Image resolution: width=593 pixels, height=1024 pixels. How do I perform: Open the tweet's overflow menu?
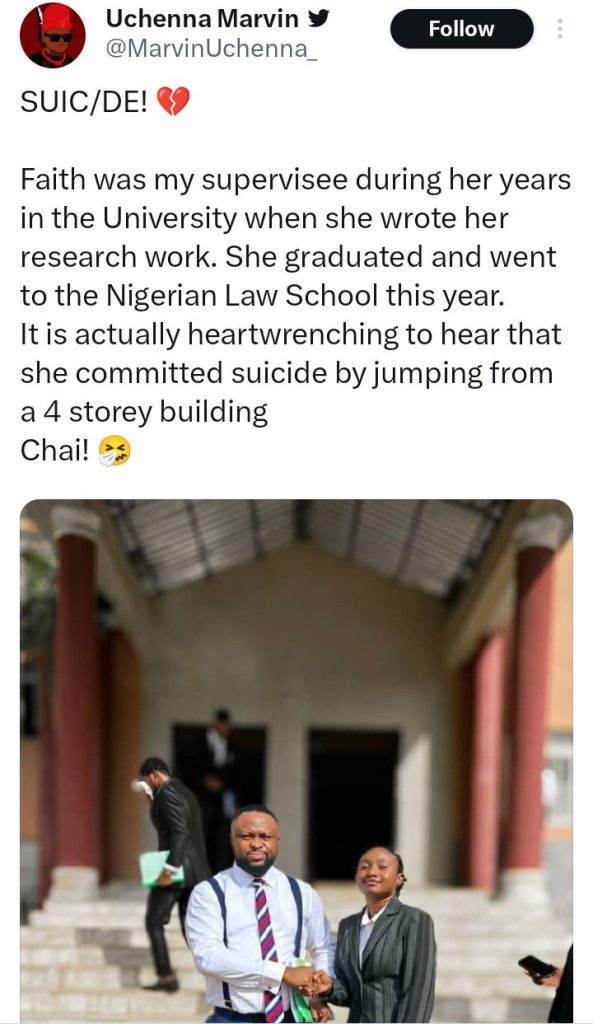click(x=560, y=29)
